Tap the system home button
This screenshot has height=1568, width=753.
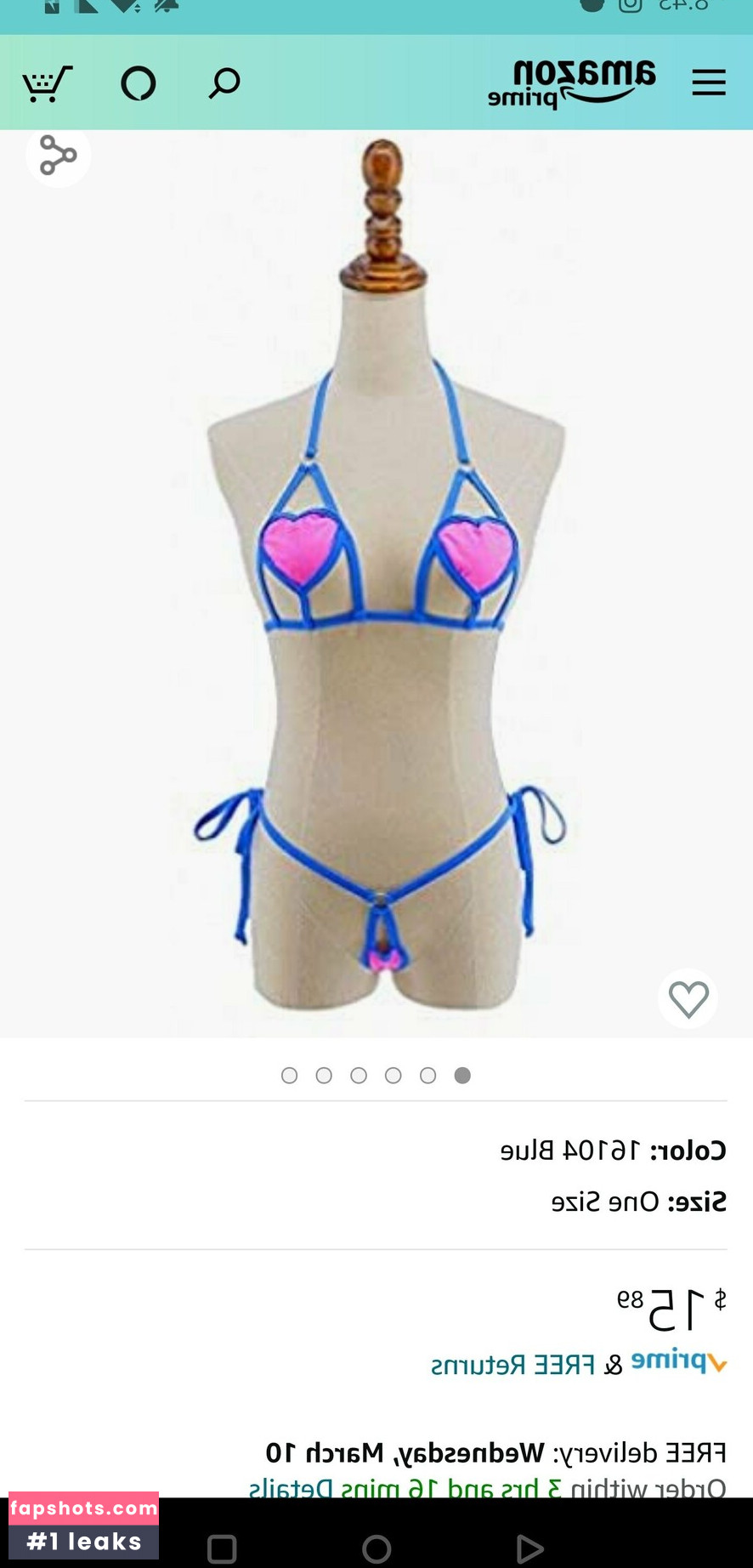(x=376, y=1548)
